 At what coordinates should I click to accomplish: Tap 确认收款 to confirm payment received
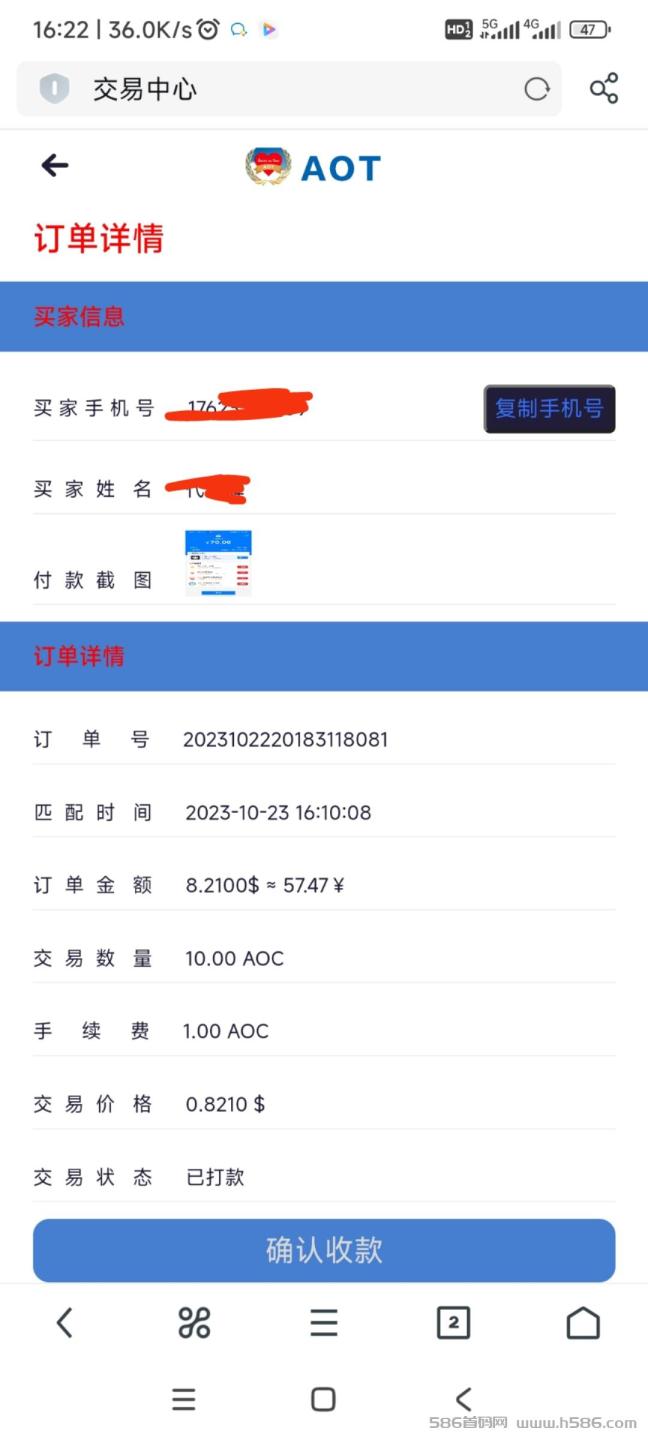(x=324, y=1250)
